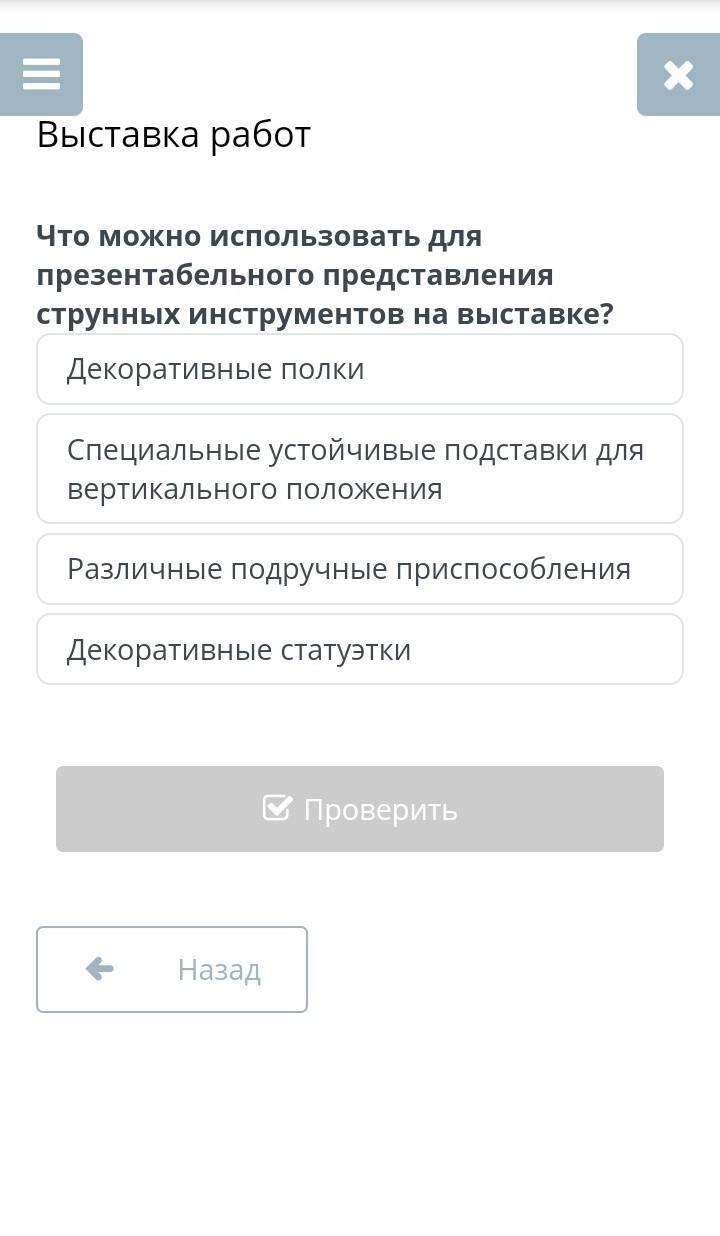Close the quiz with the X button

[678, 74]
